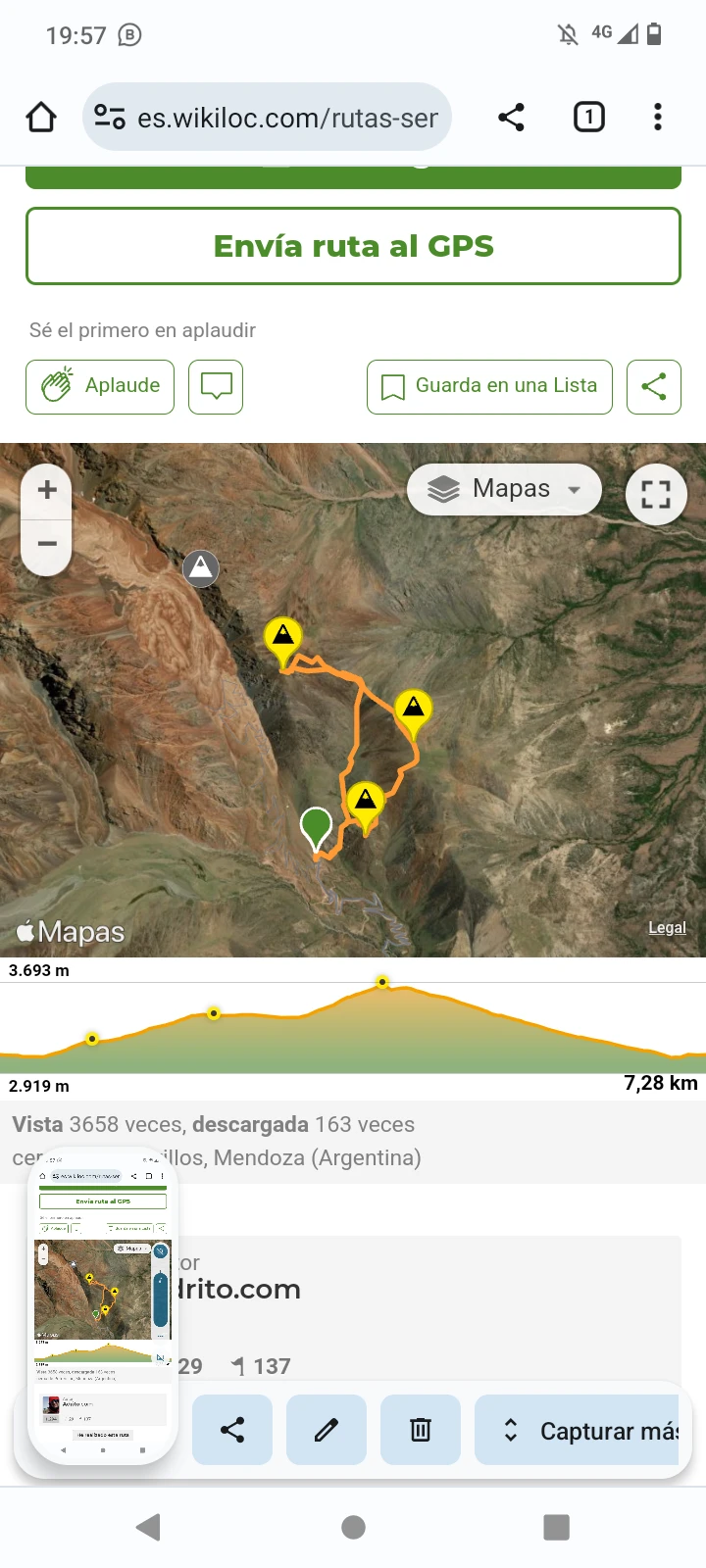Viewport: 706px width, 1568px height.
Task: Delete the captured screenshot
Action: coord(420,1430)
